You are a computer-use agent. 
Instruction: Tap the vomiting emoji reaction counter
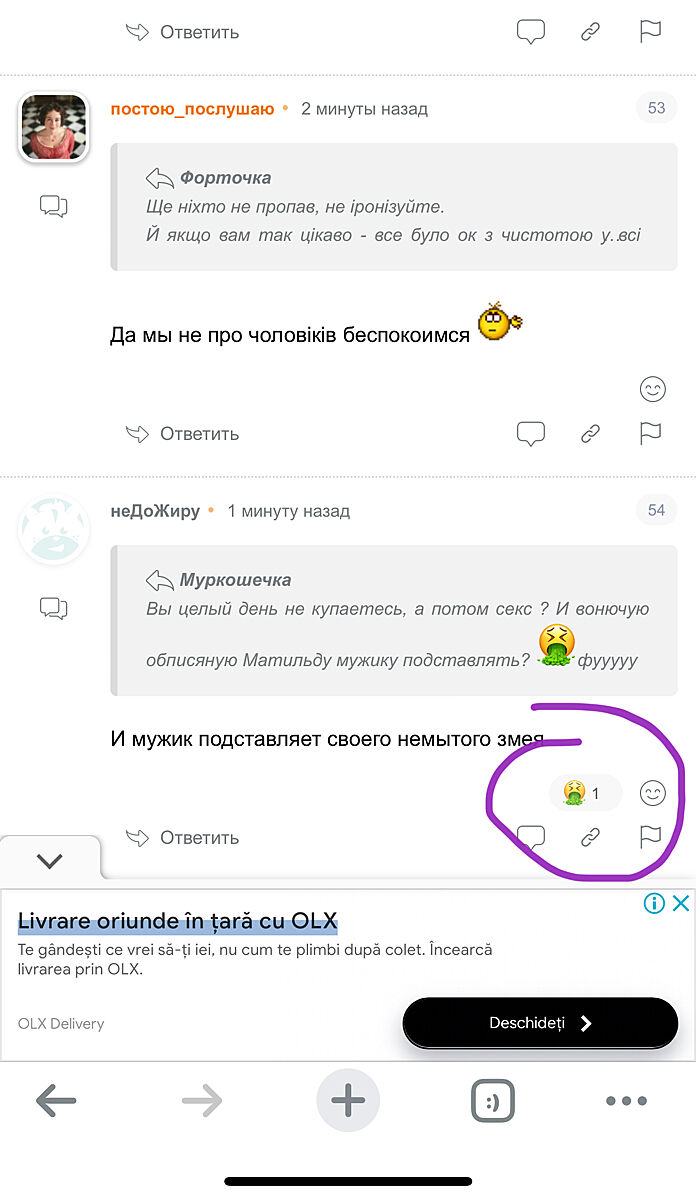pyautogui.click(x=584, y=794)
